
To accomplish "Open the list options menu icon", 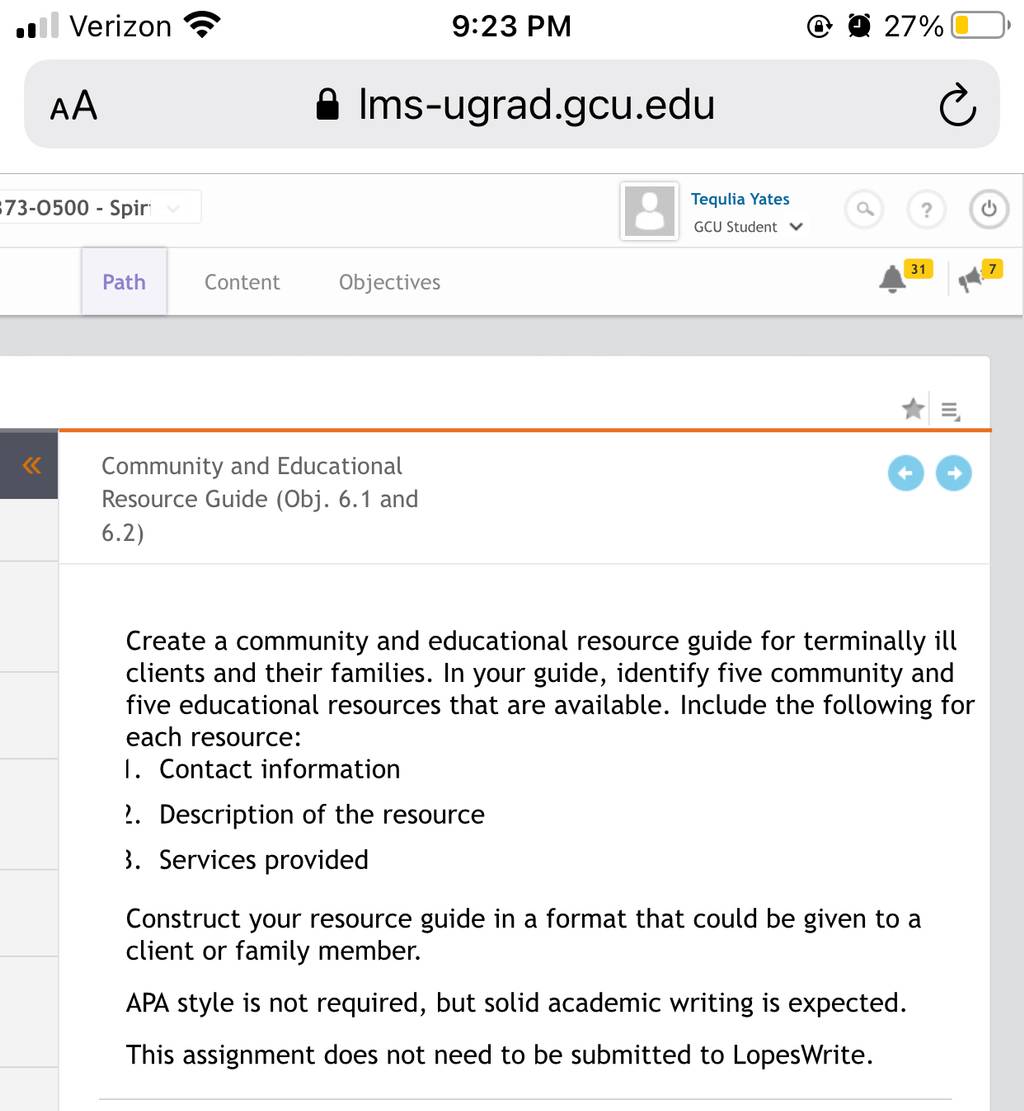I will [950, 410].
